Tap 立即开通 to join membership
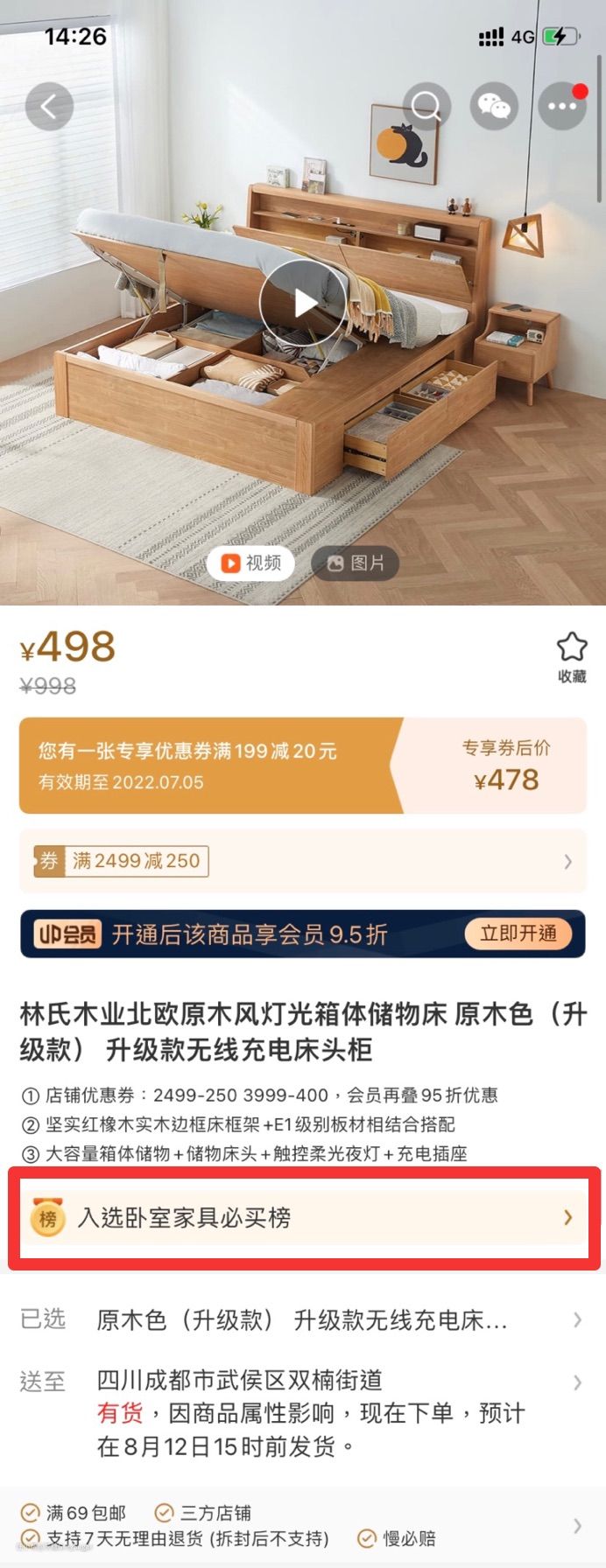Viewport: 606px width, 1568px height. (518, 933)
